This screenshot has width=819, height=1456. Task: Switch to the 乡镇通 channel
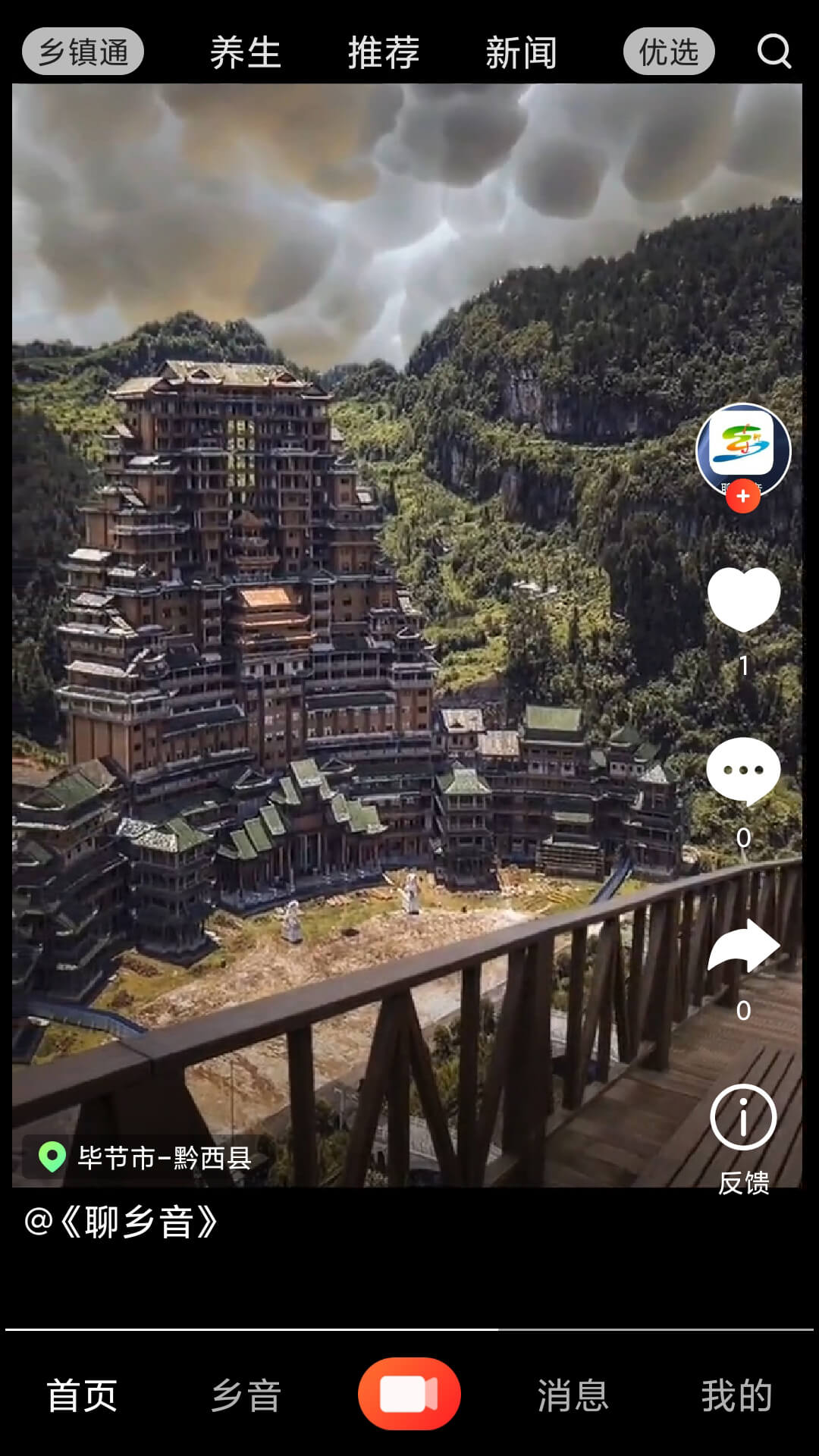tap(82, 51)
